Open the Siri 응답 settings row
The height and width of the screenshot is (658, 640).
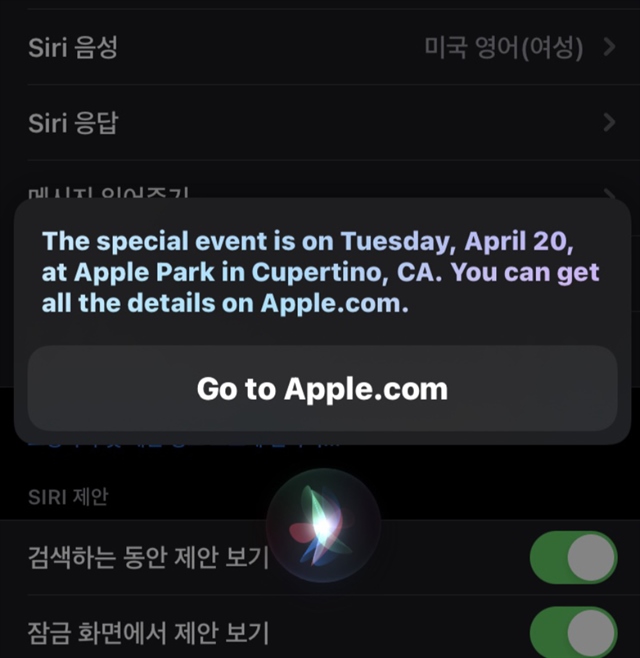[x=320, y=123]
